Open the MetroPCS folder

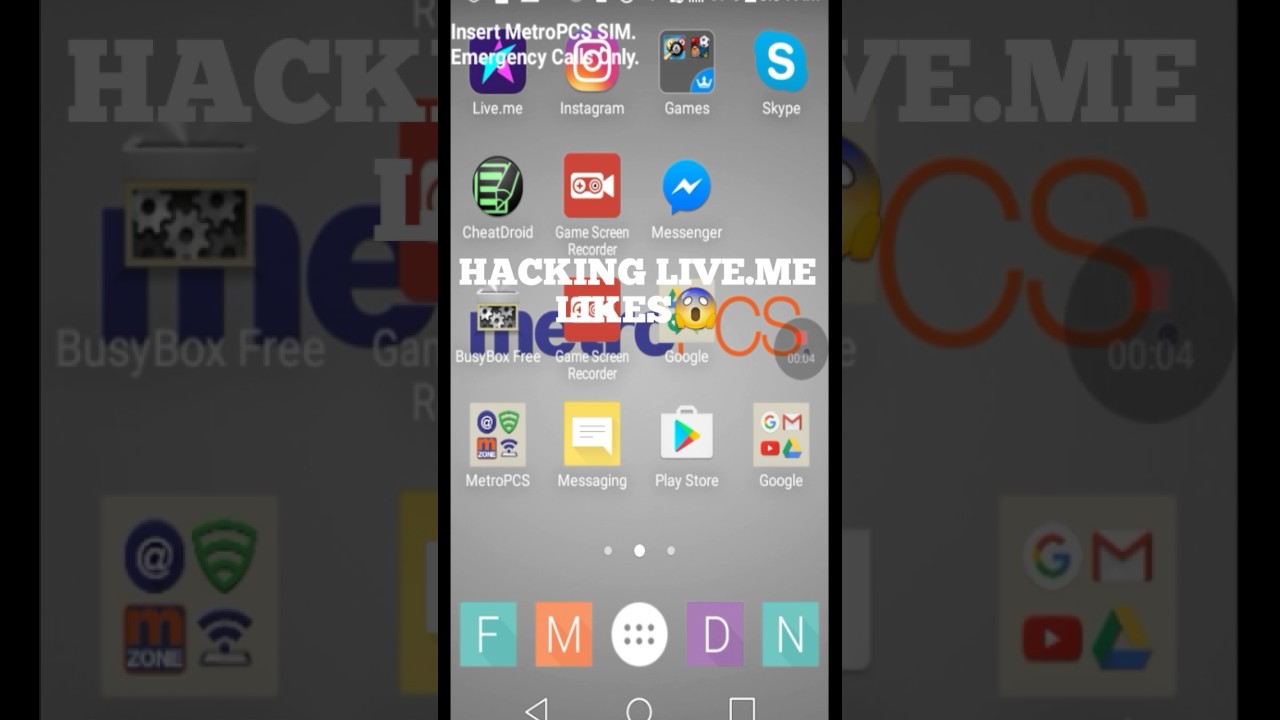497,435
